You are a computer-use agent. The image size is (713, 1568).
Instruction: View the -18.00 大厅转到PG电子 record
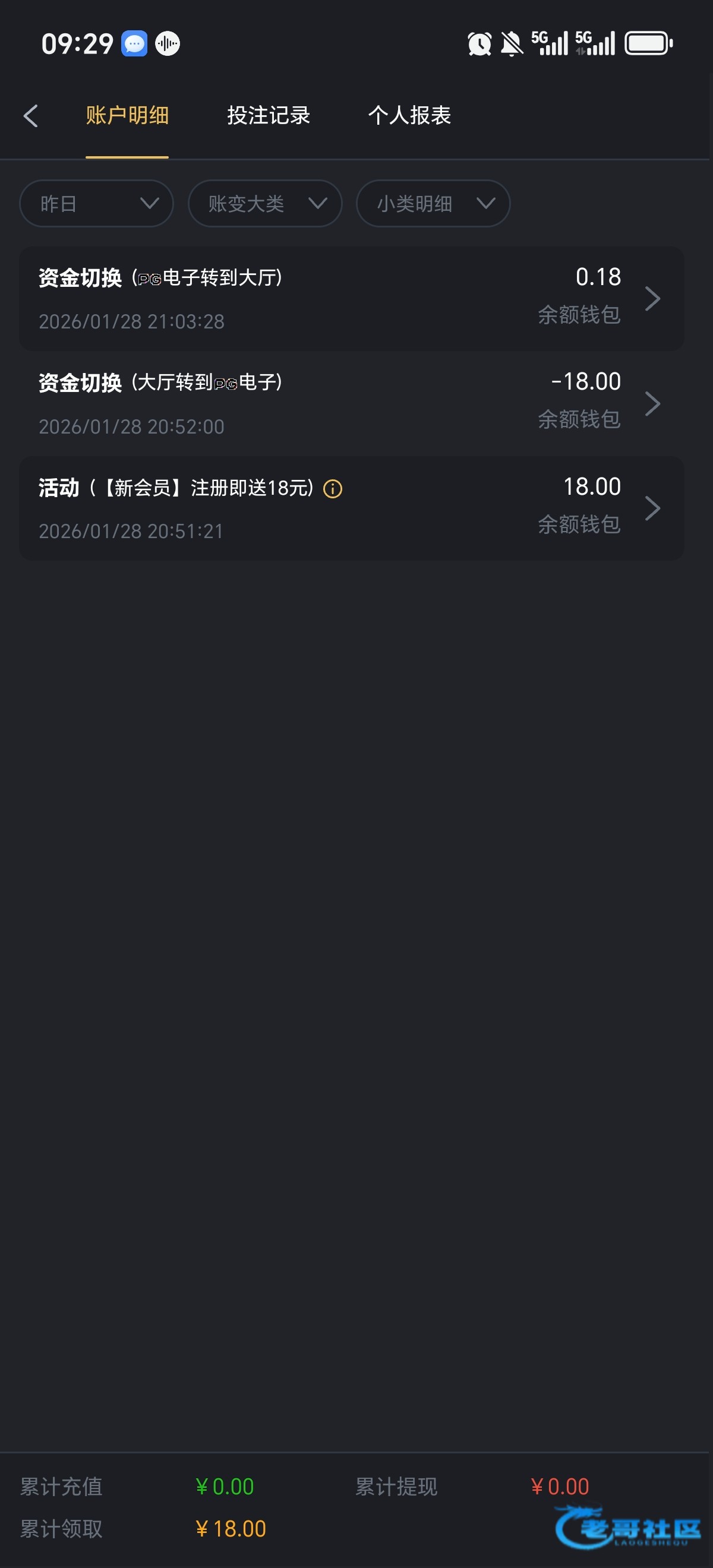point(351,403)
